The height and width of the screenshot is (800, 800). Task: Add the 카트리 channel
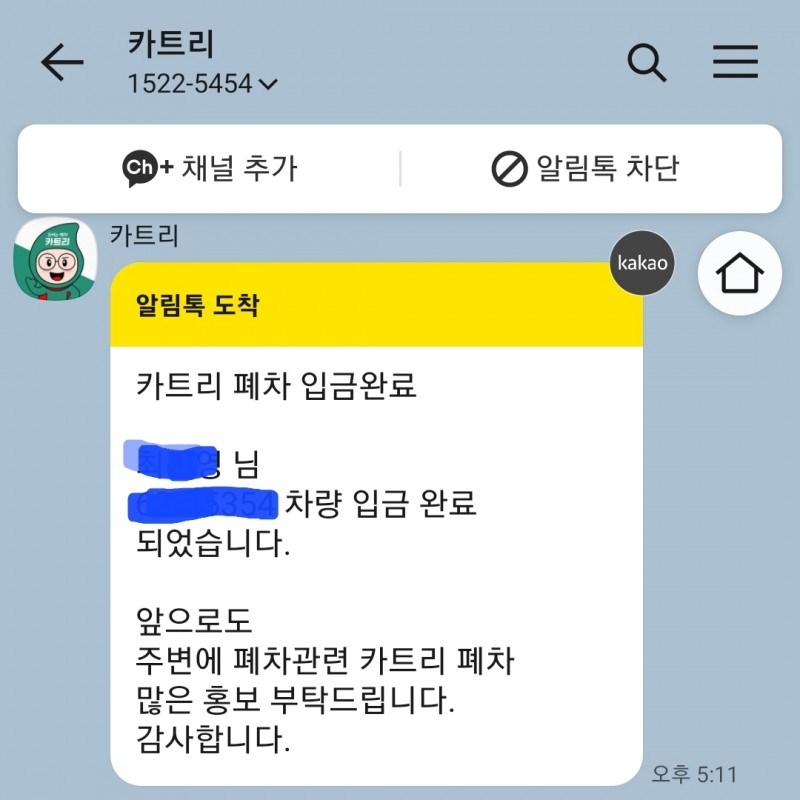(210, 168)
